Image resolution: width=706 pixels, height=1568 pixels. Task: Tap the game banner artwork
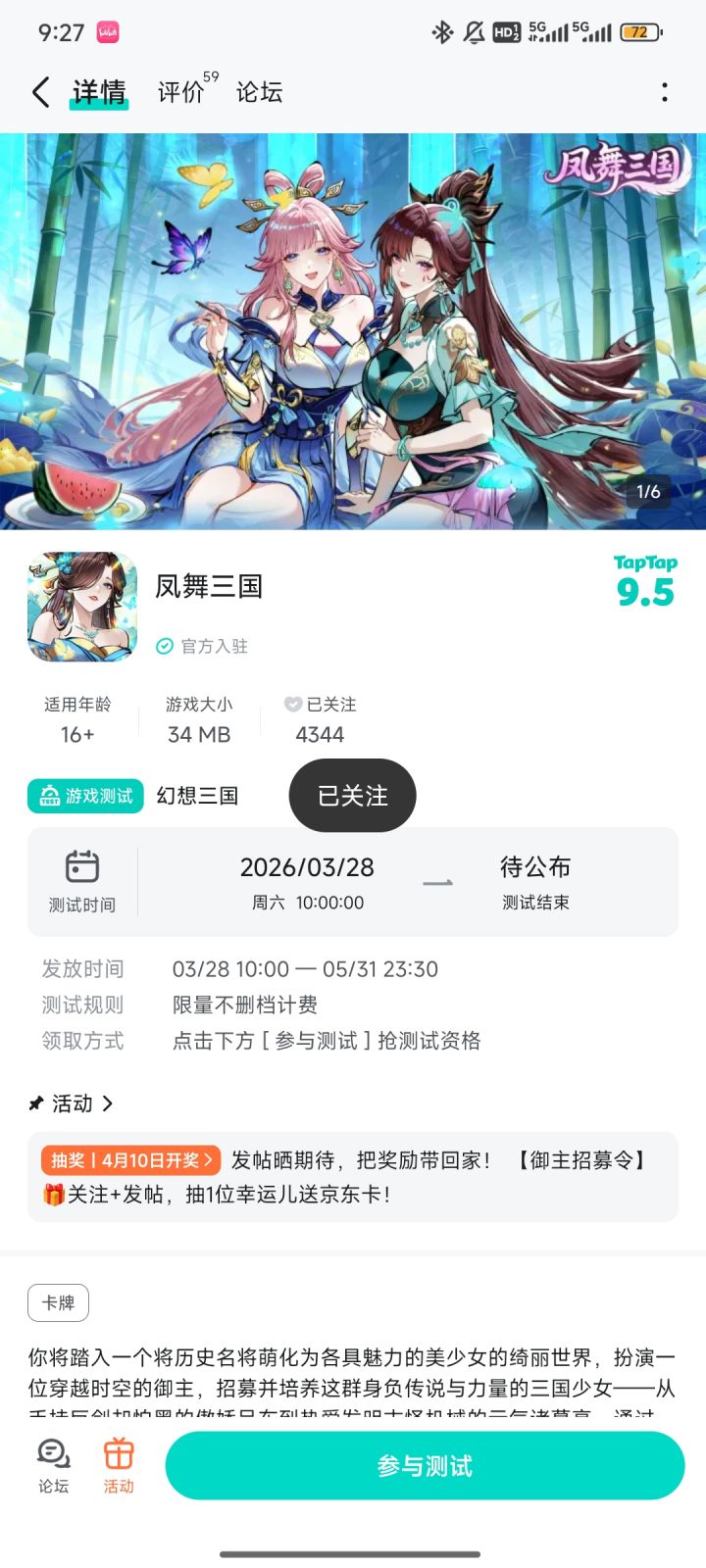tap(353, 323)
